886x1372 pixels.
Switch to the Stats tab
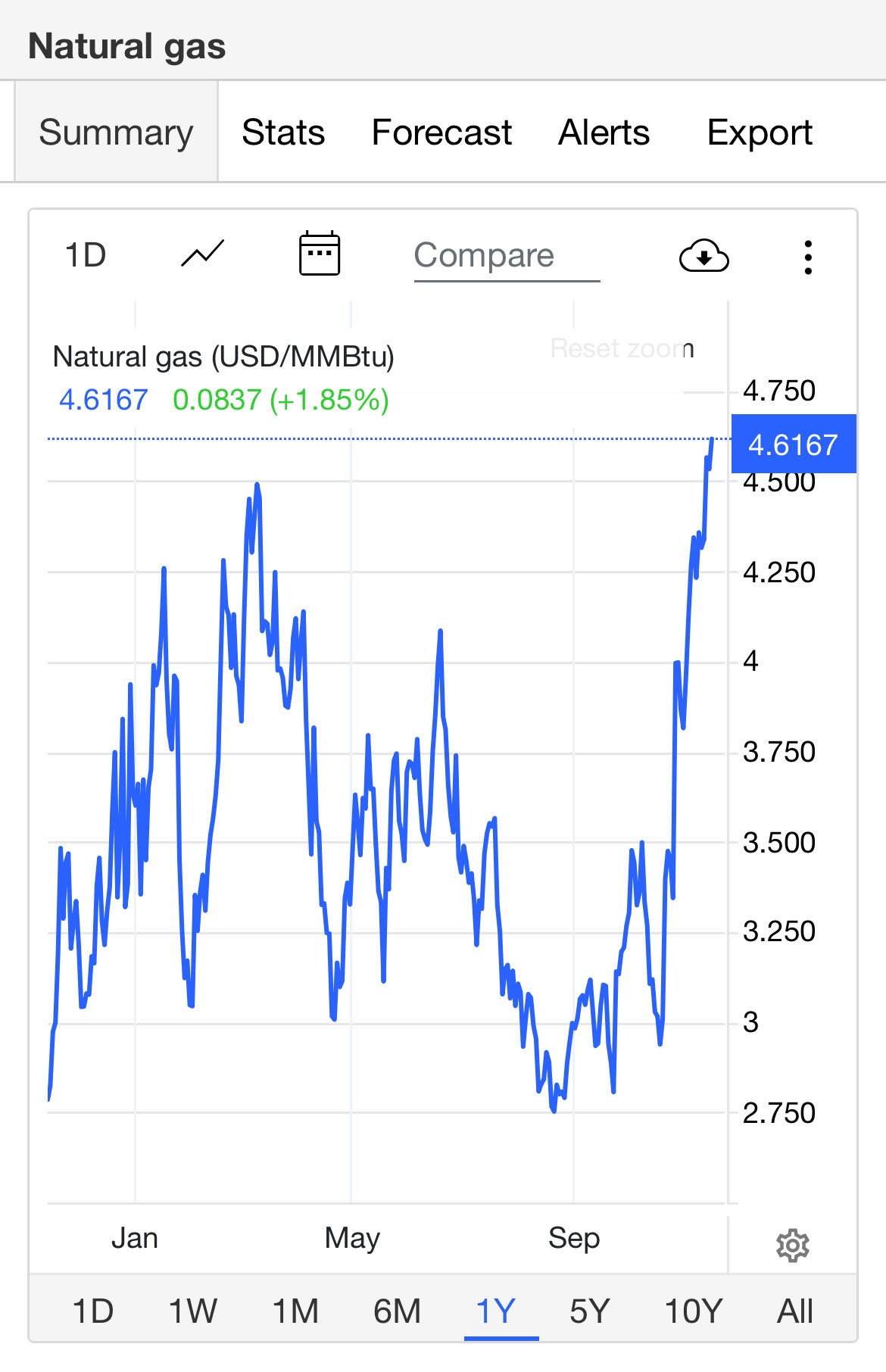pyautogui.click(x=283, y=133)
